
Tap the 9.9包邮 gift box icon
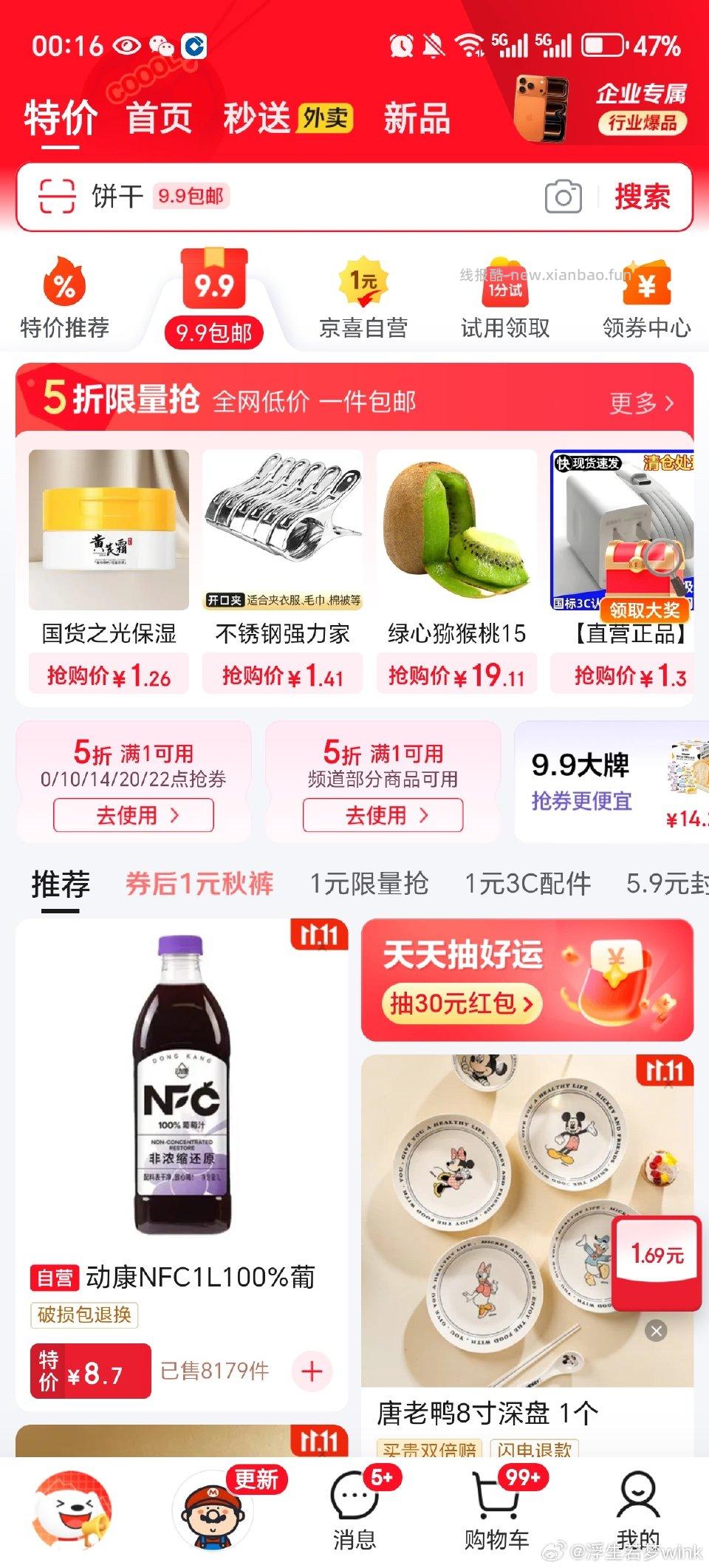click(x=215, y=284)
